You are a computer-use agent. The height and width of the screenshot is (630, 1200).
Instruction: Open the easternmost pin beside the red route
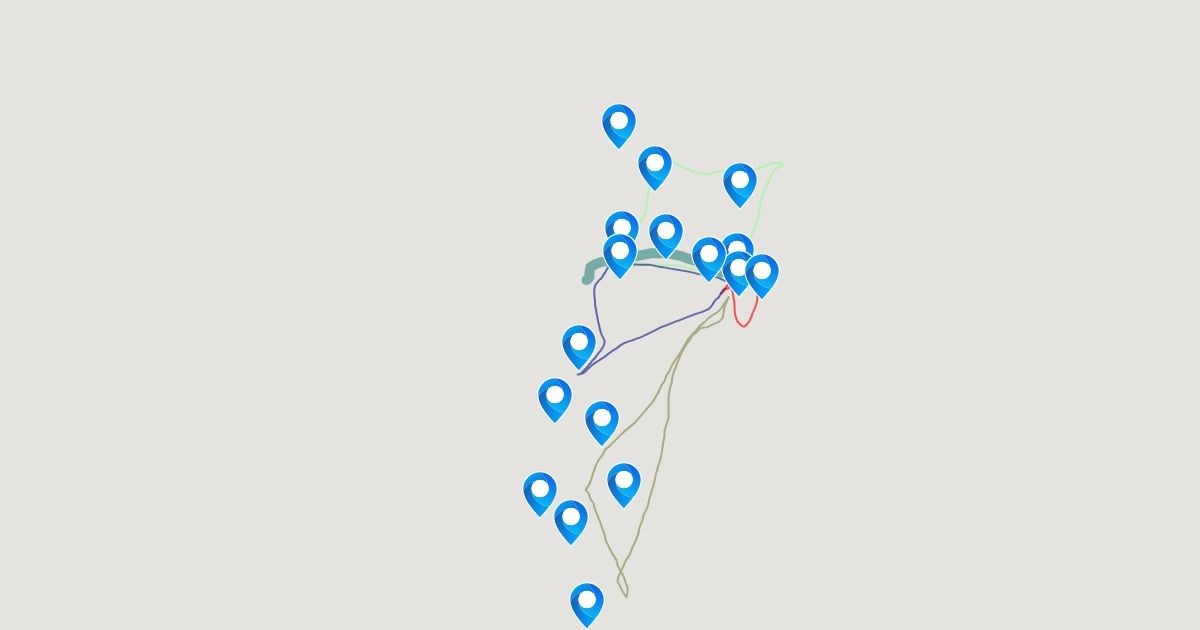point(762,274)
